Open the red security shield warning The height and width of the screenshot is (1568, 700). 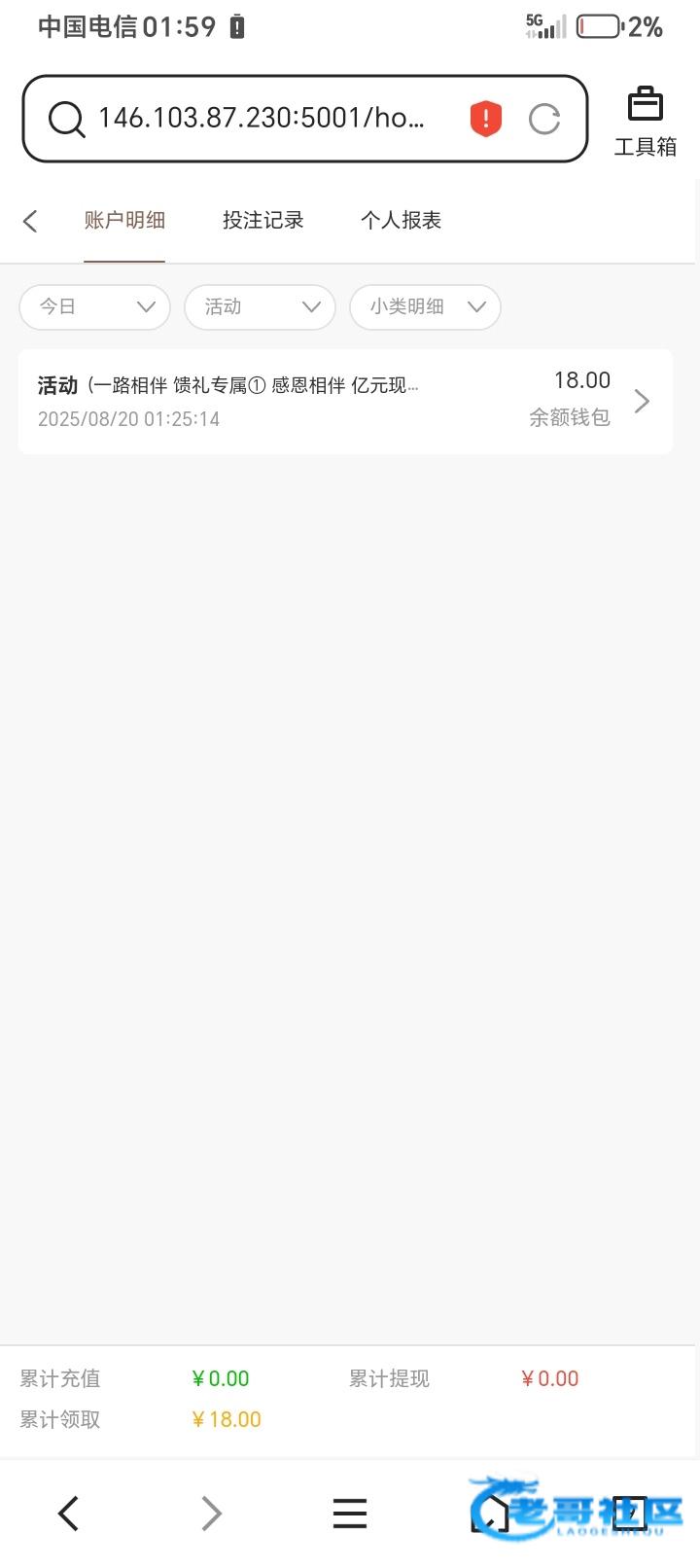(486, 119)
